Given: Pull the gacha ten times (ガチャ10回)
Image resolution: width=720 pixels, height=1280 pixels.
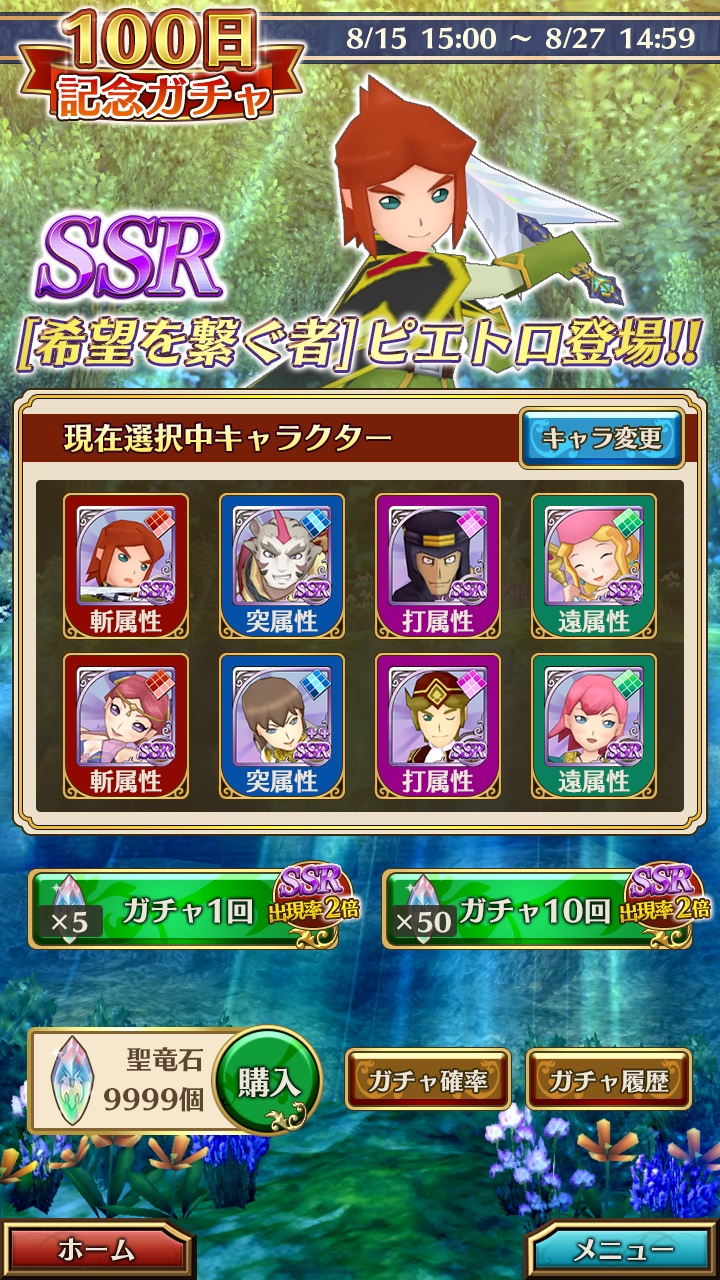Looking at the screenshot, I should coord(540,909).
